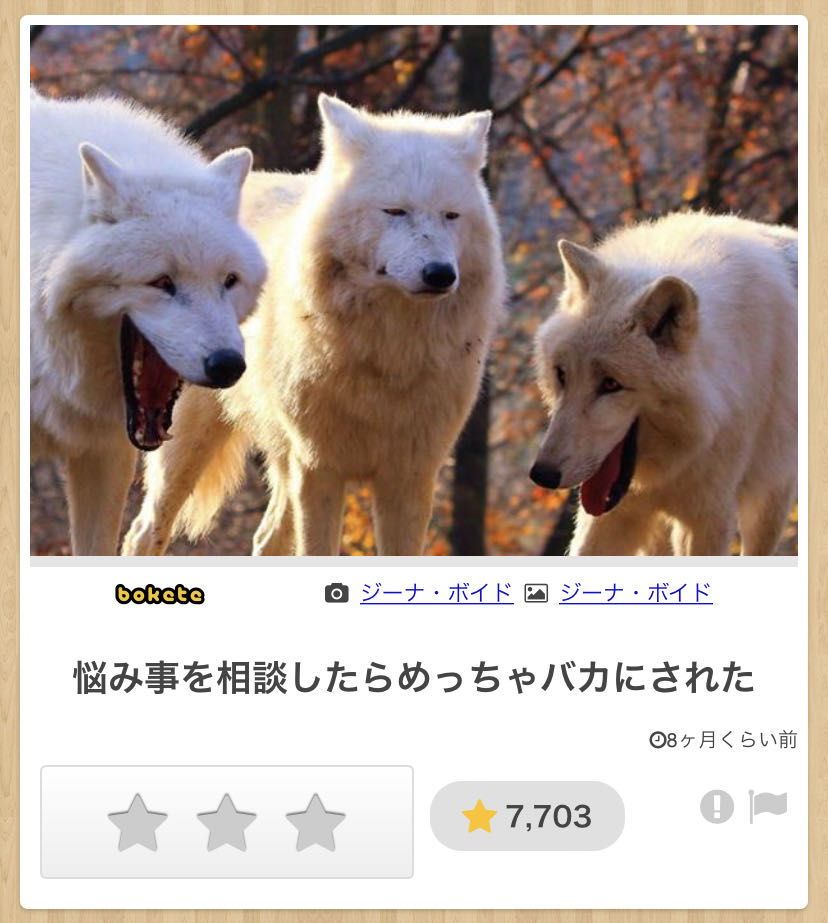Tap the flag icon
This screenshot has height=923, width=828.
tap(768, 806)
